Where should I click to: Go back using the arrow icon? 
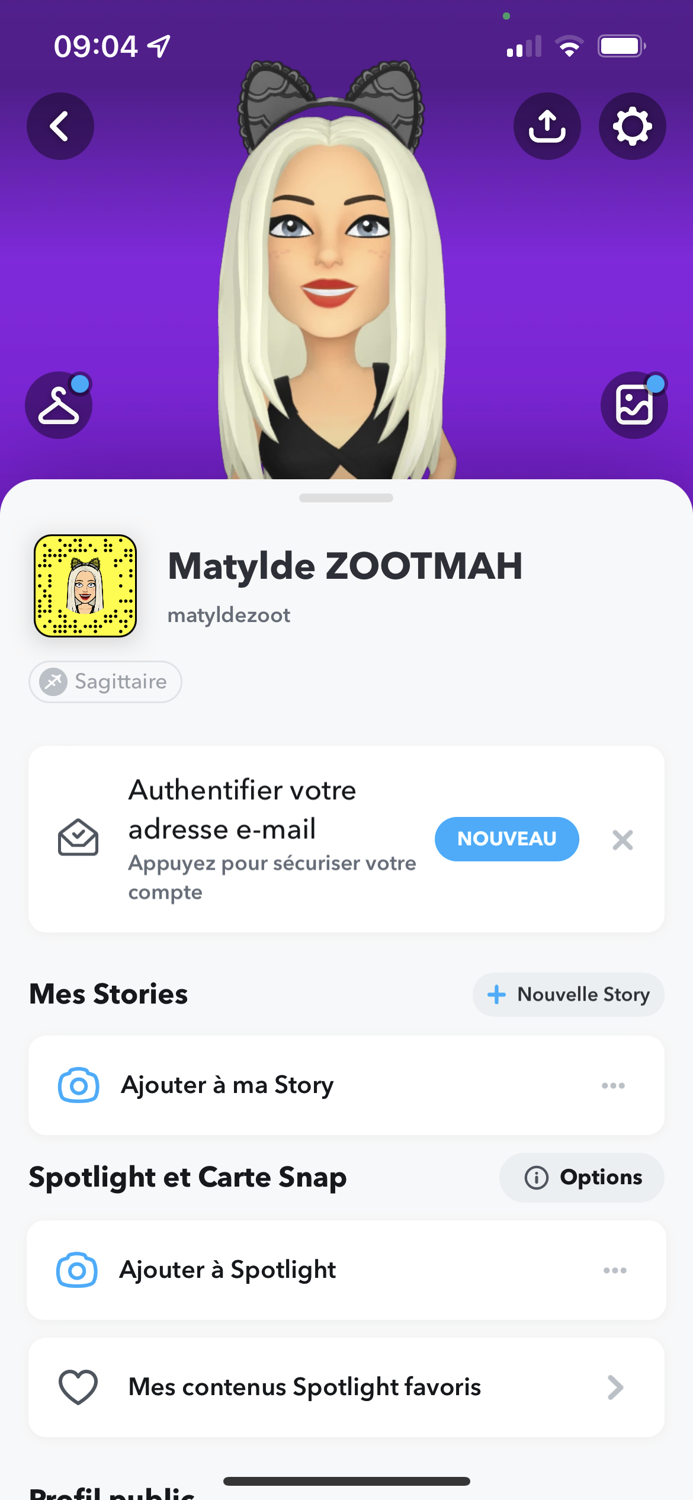pyautogui.click(x=60, y=126)
